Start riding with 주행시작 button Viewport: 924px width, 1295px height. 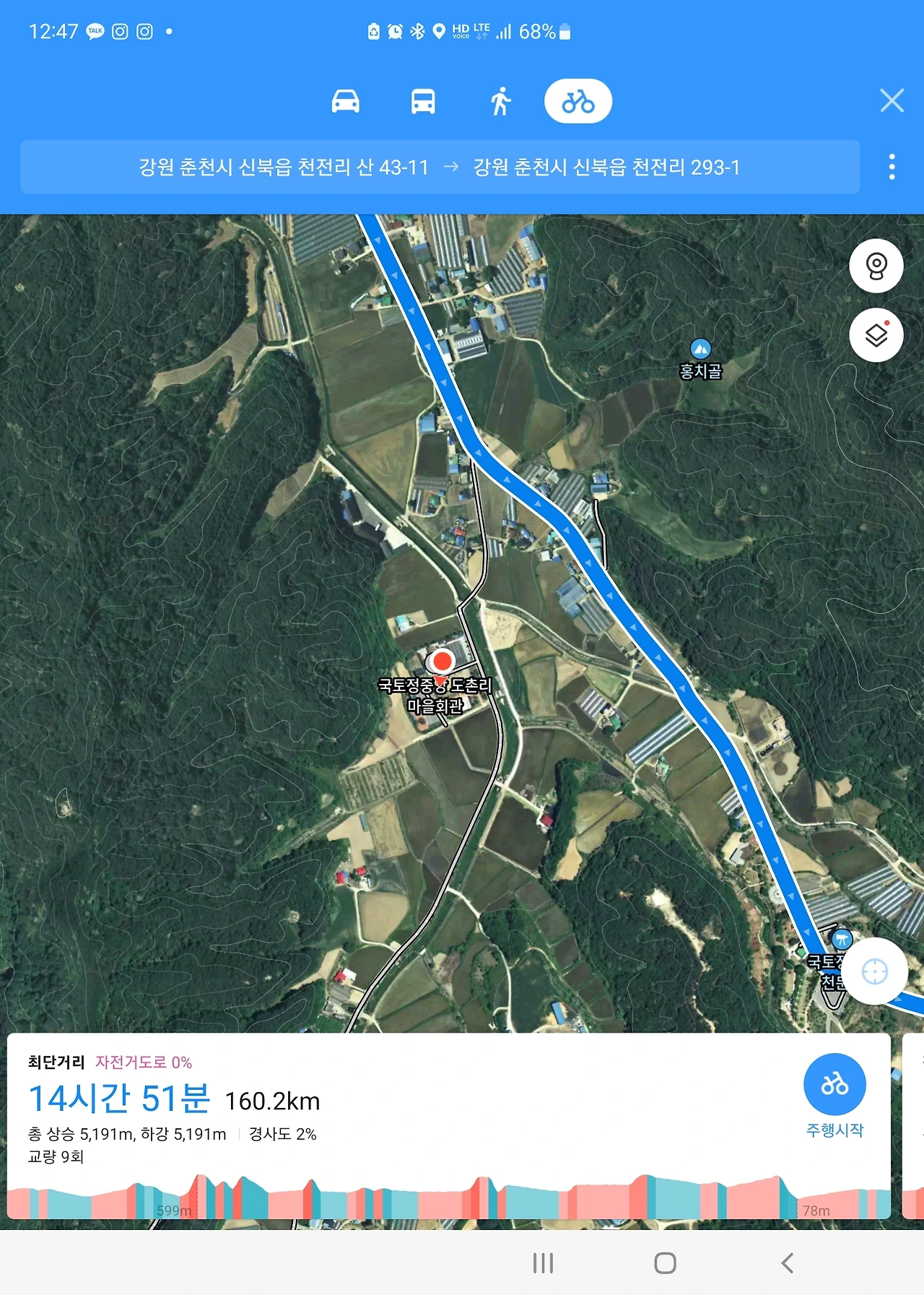point(834,1085)
